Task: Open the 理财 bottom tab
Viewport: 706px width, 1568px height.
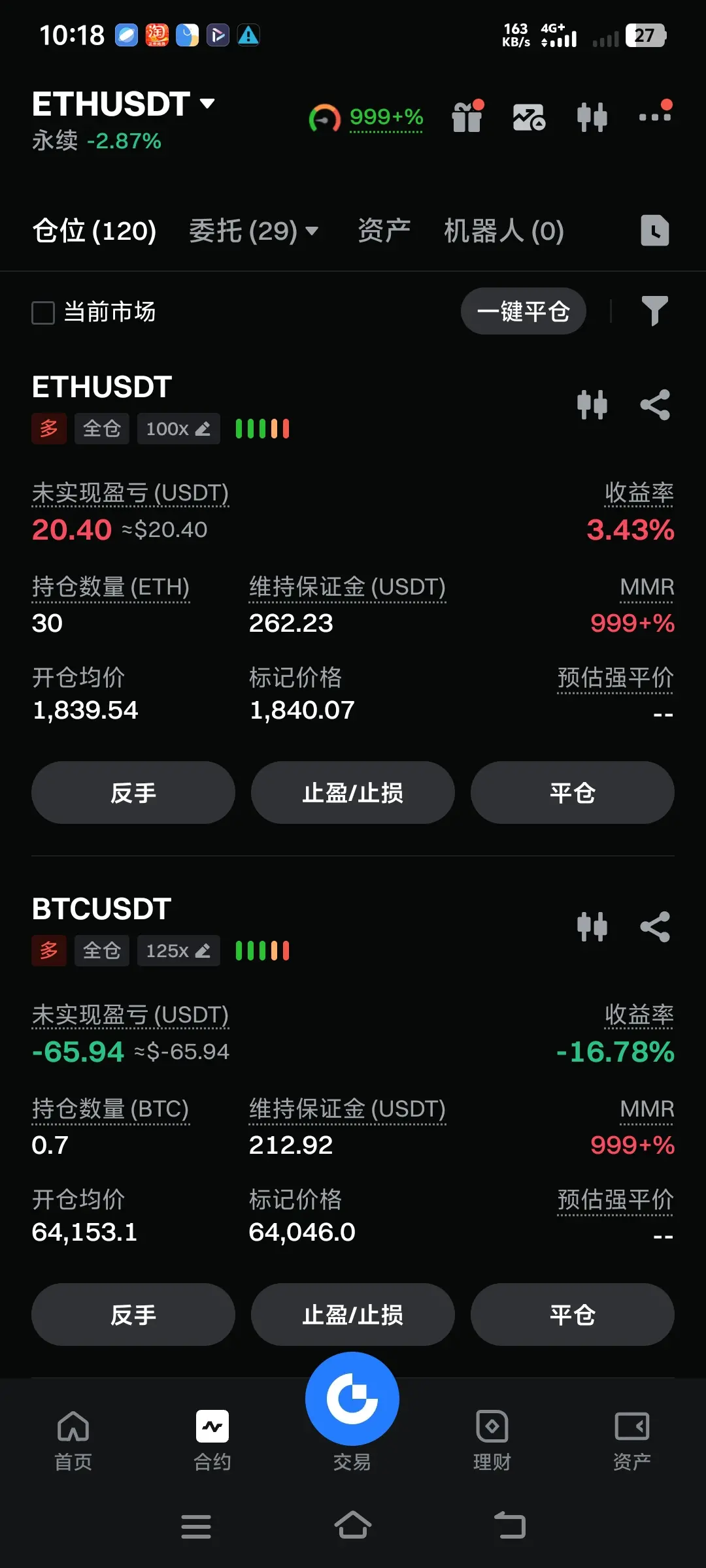Action: click(x=492, y=1441)
